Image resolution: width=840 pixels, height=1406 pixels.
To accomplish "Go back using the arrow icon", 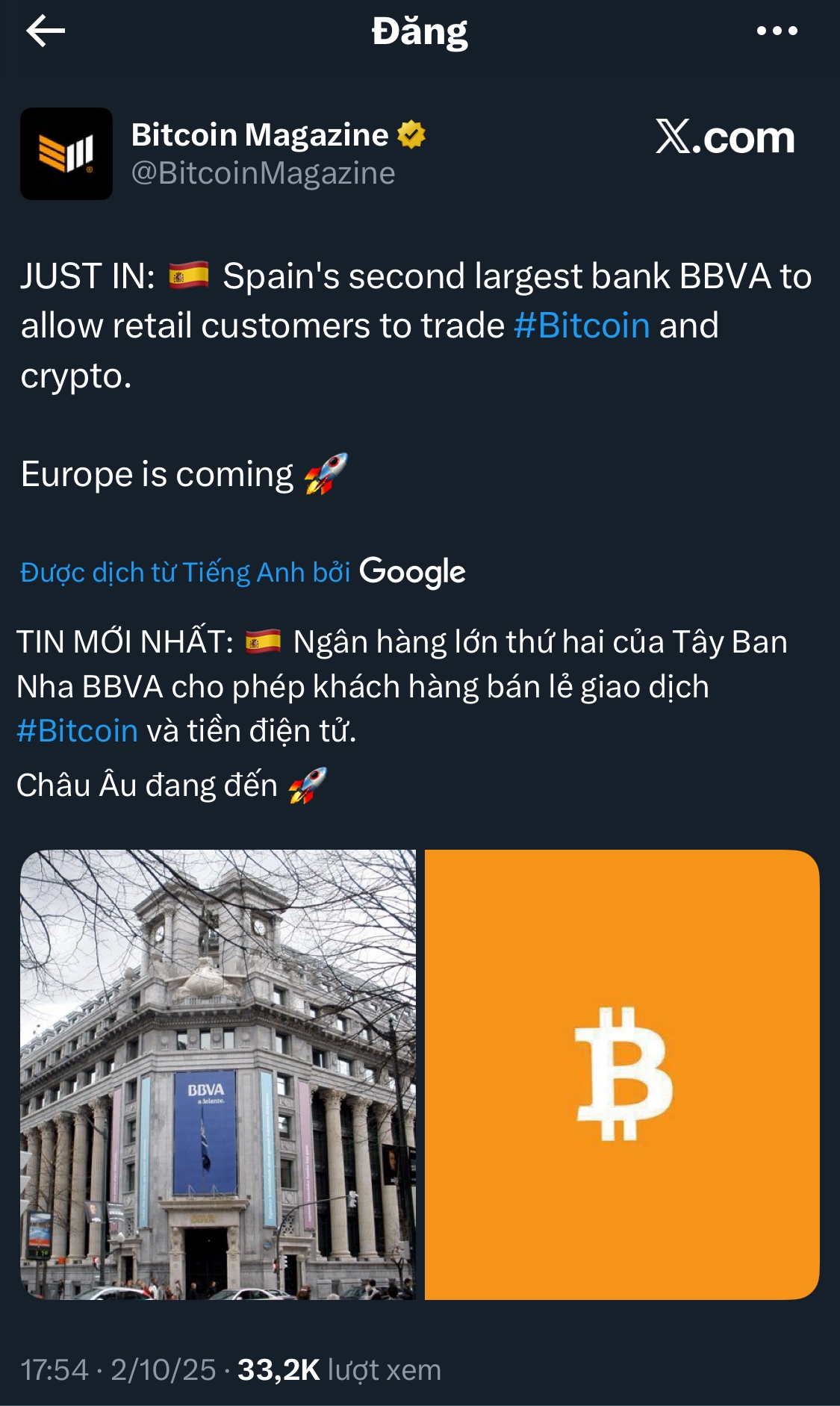I will (x=46, y=31).
